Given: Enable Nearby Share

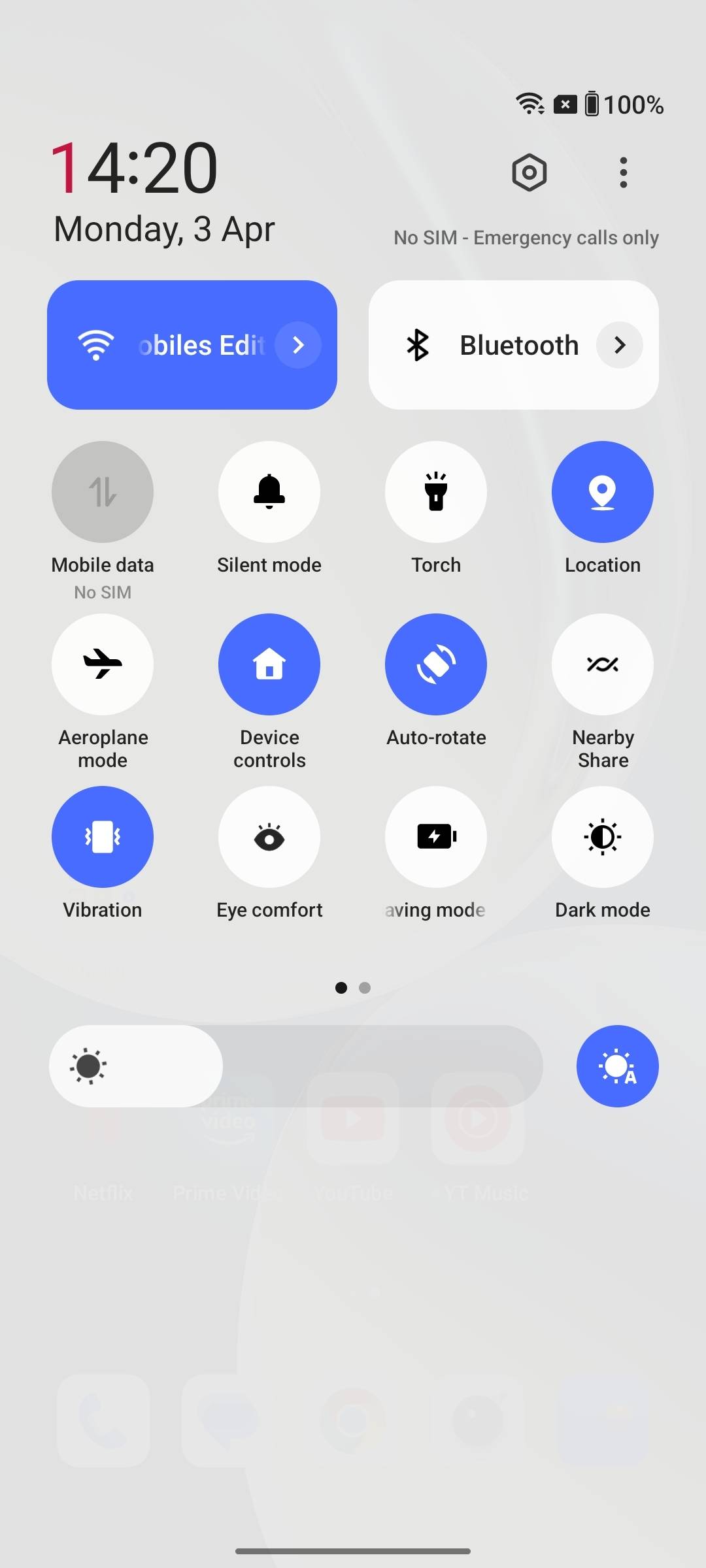Looking at the screenshot, I should 603,664.
